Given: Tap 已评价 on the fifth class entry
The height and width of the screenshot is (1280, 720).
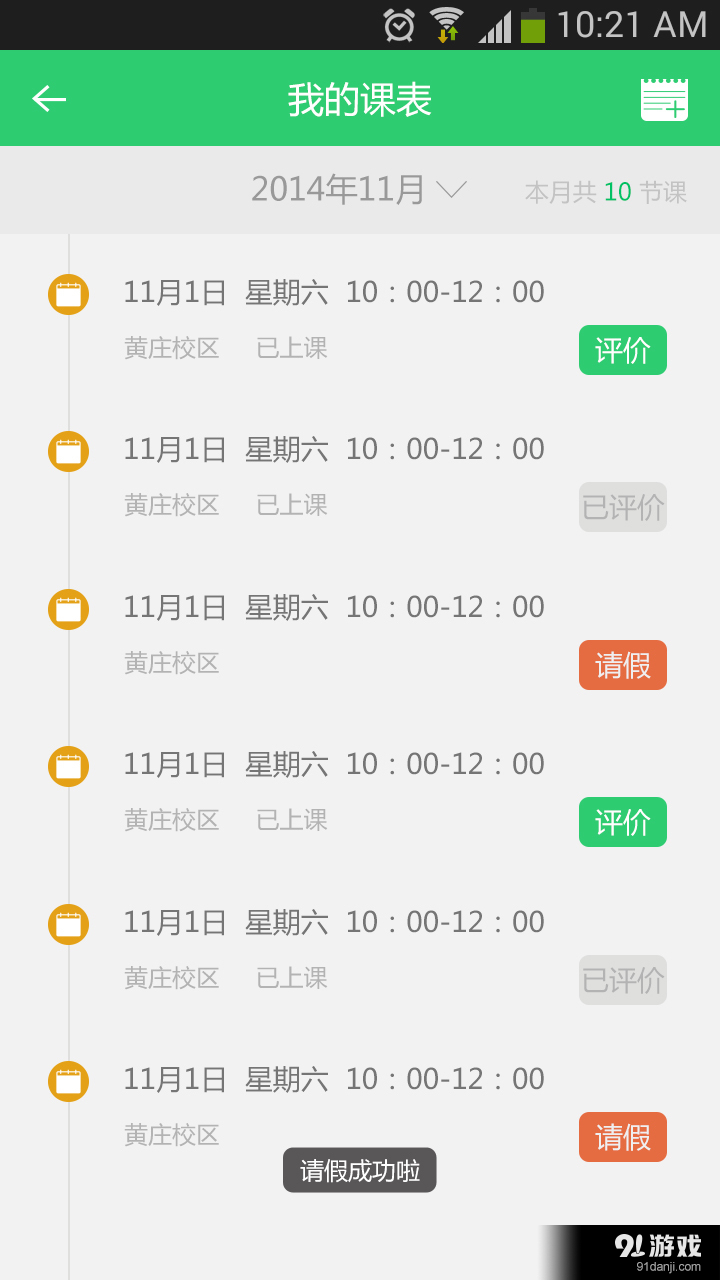Looking at the screenshot, I should pyautogui.click(x=622, y=980).
